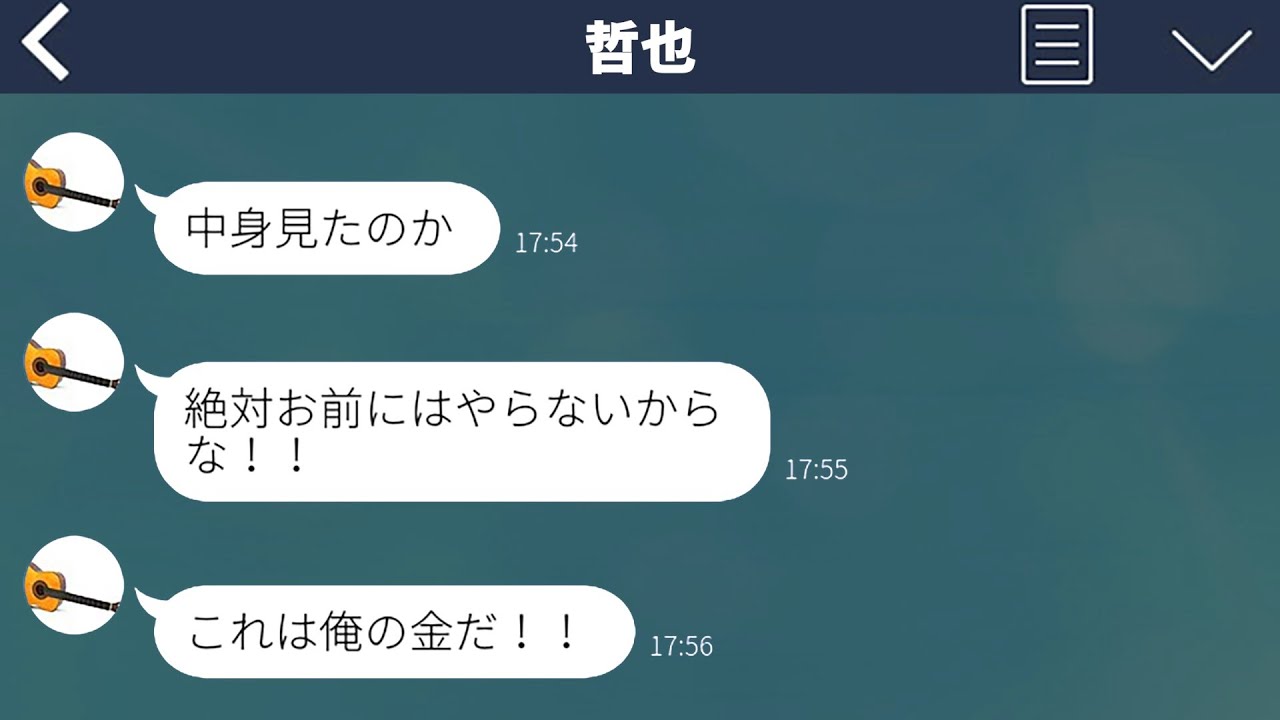Viewport: 1280px width, 720px height.
Task: Go back from the chat with 哲也
Action: (x=46, y=42)
